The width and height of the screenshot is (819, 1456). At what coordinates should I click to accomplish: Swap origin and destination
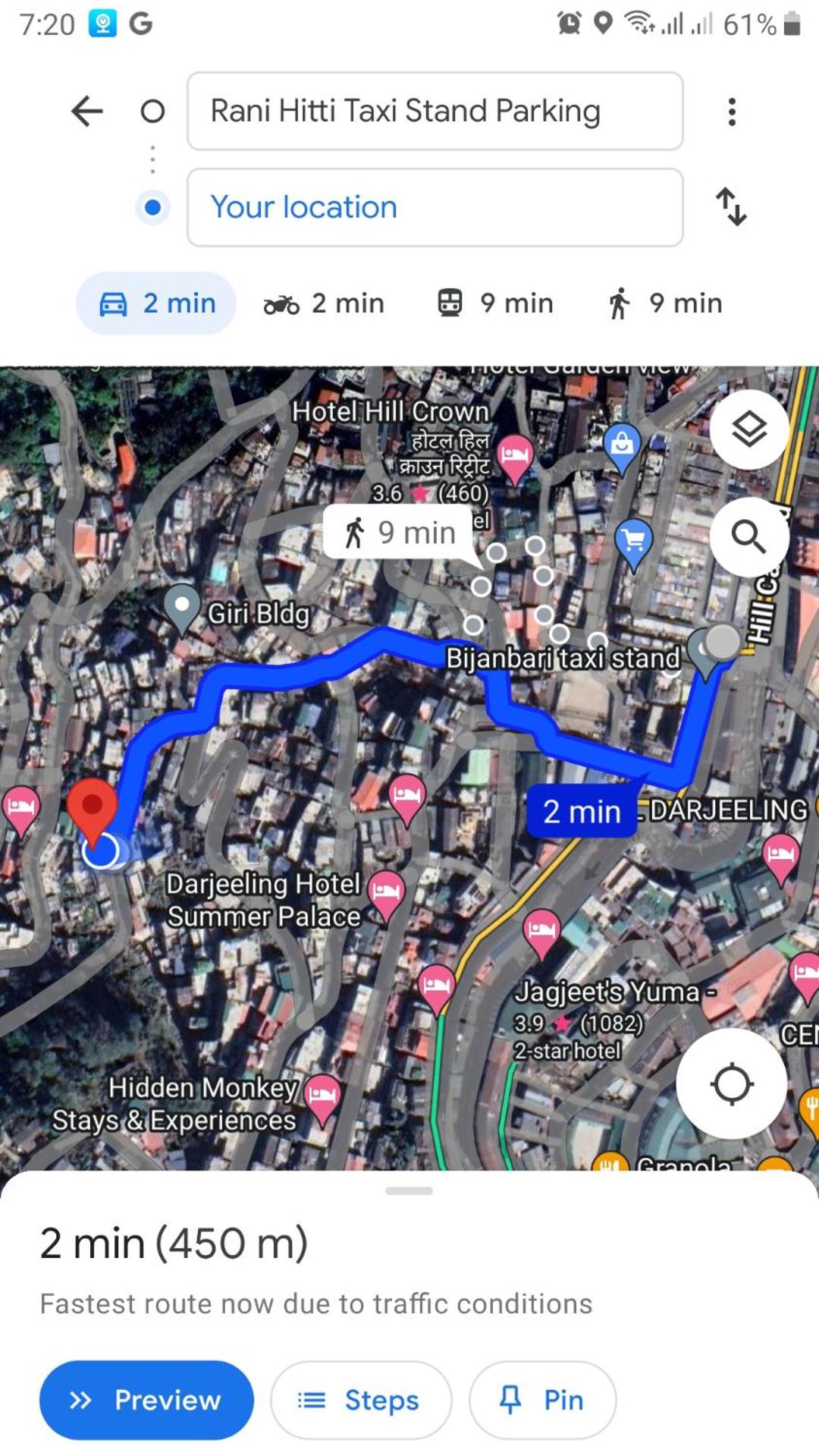pyautogui.click(x=732, y=206)
